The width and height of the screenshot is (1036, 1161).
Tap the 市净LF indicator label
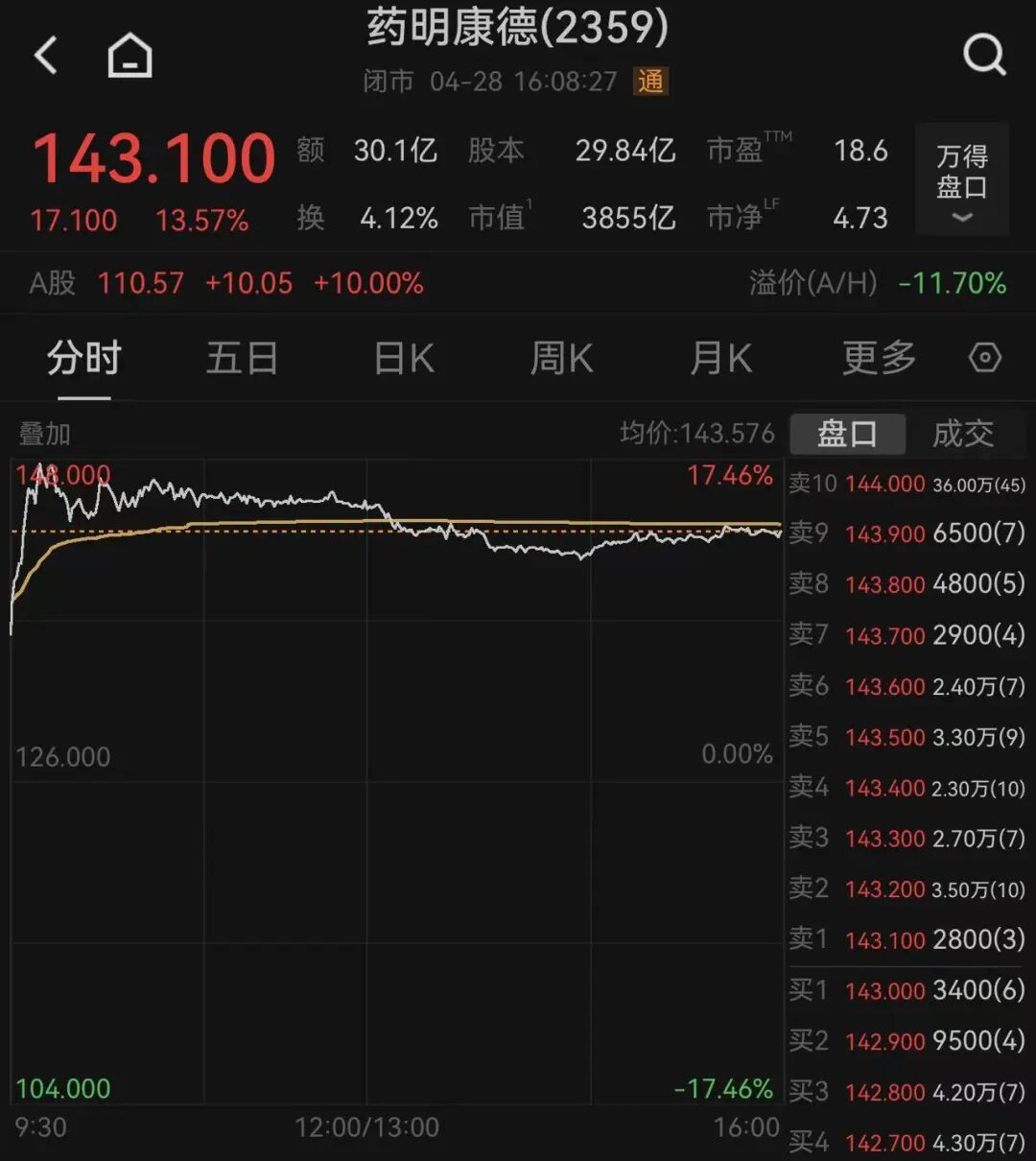[x=743, y=217]
